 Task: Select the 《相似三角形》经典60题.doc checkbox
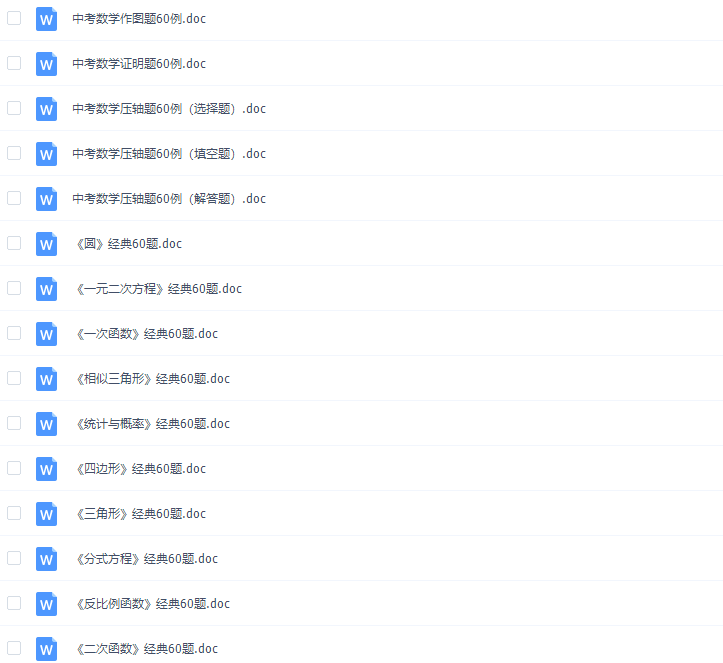[14, 378]
